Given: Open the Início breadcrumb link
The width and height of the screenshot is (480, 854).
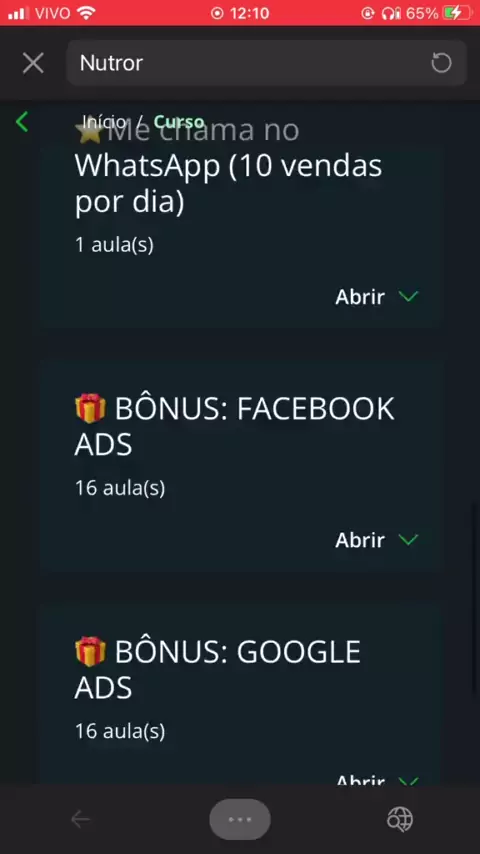Looking at the screenshot, I should pyautogui.click(x=104, y=121).
